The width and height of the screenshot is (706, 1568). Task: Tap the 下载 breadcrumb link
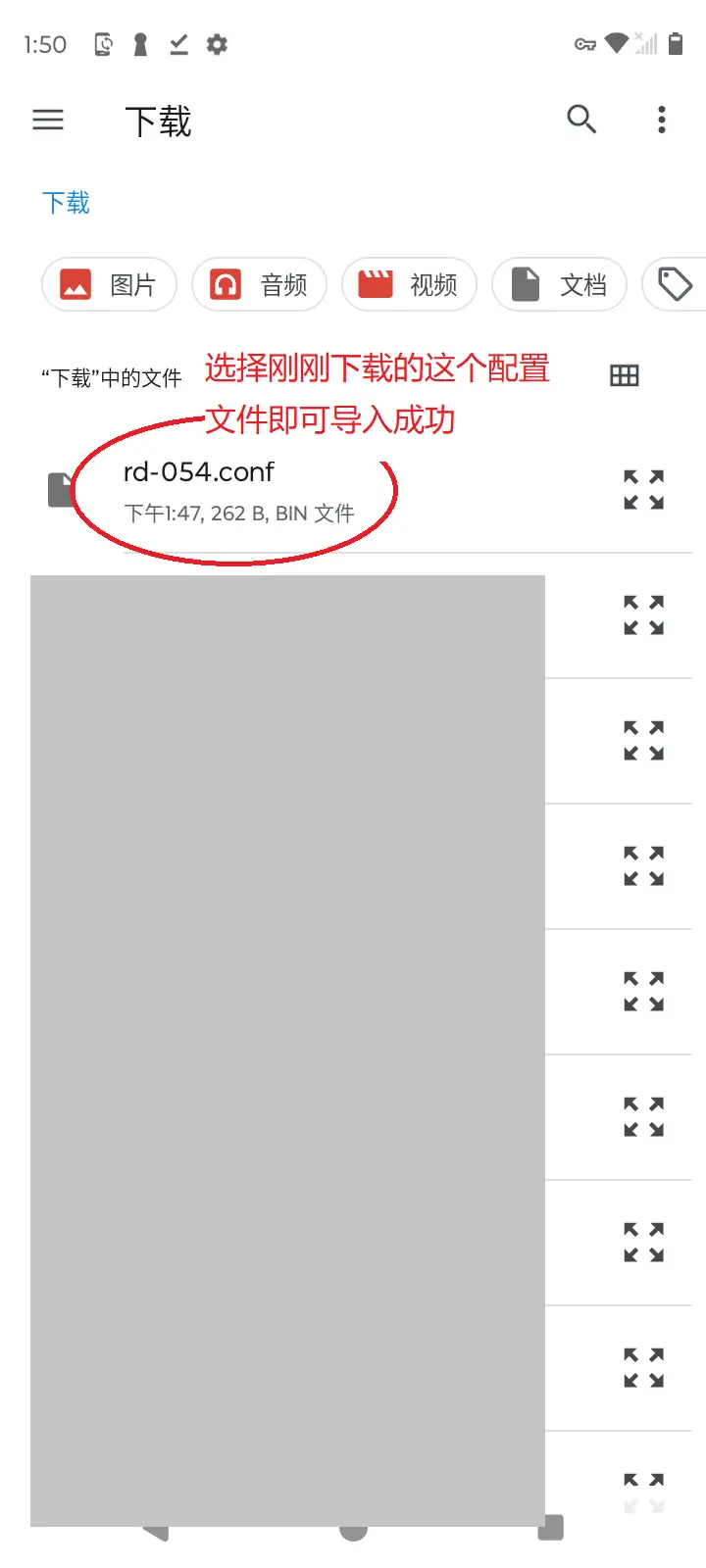coord(66,203)
